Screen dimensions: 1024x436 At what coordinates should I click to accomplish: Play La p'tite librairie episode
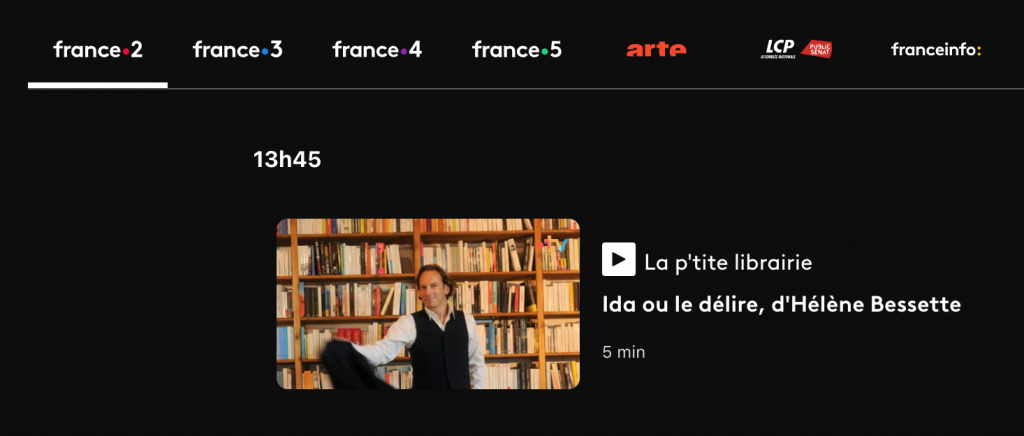click(618, 260)
